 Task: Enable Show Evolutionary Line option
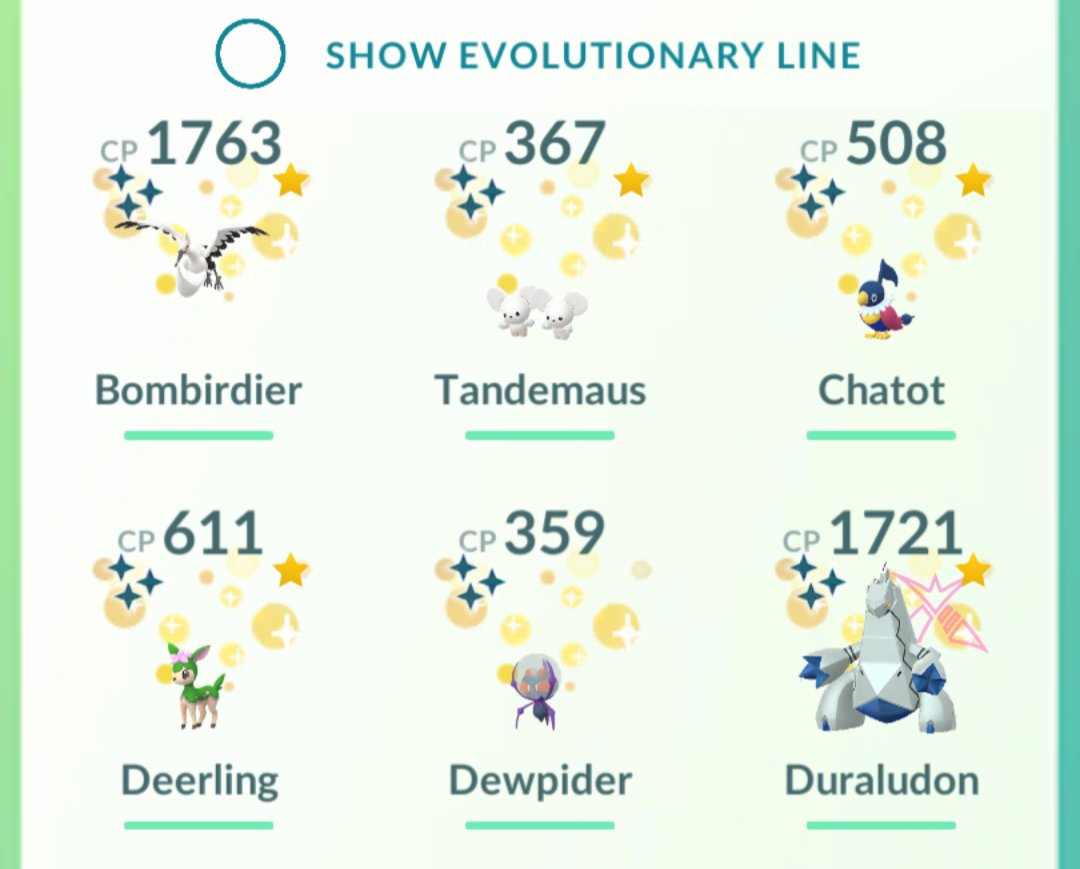click(250, 54)
